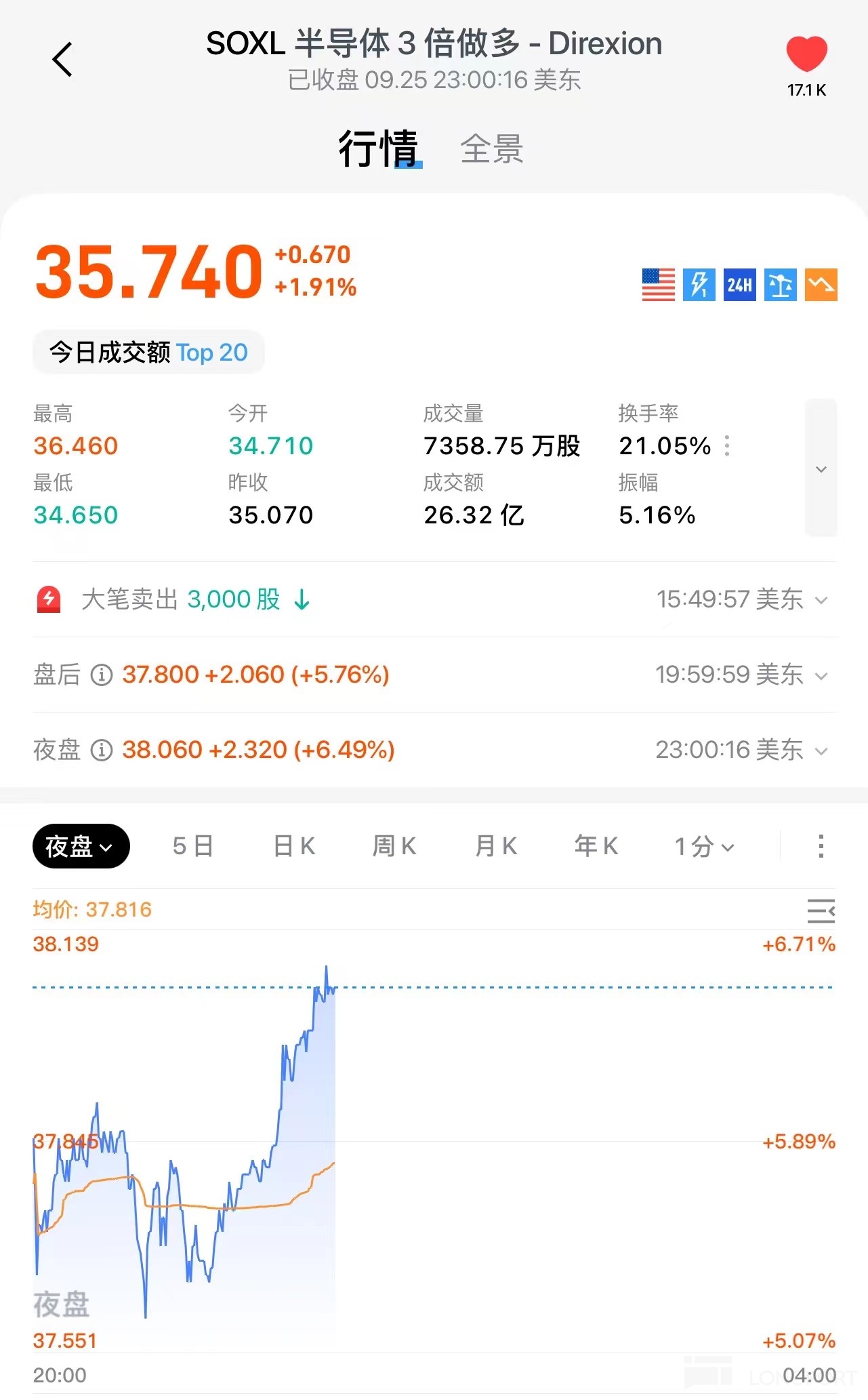
Task: Switch to the 全景 tab
Action: tap(492, 148)
